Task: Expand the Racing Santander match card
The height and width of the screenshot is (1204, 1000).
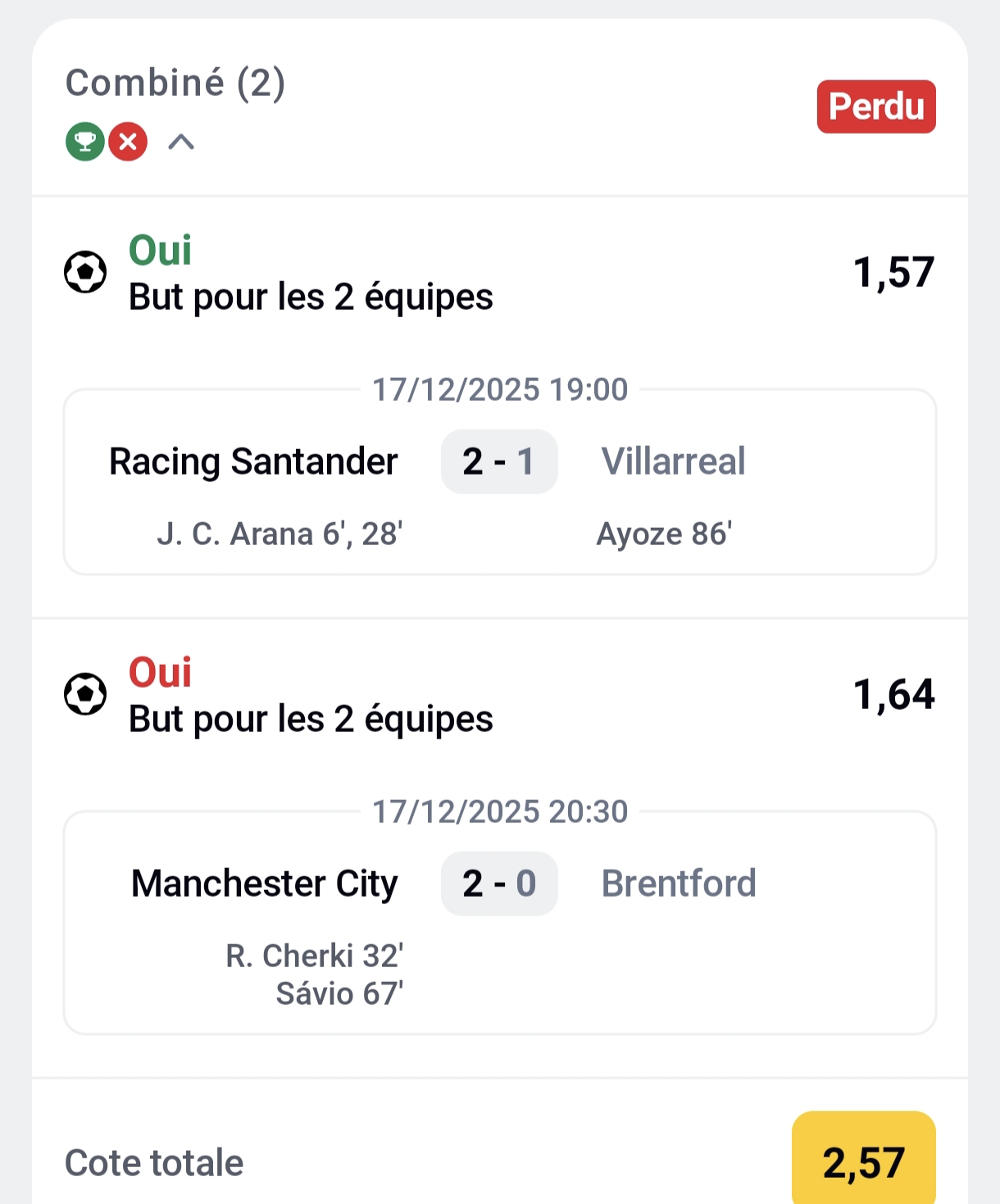Action: [500, 479]
